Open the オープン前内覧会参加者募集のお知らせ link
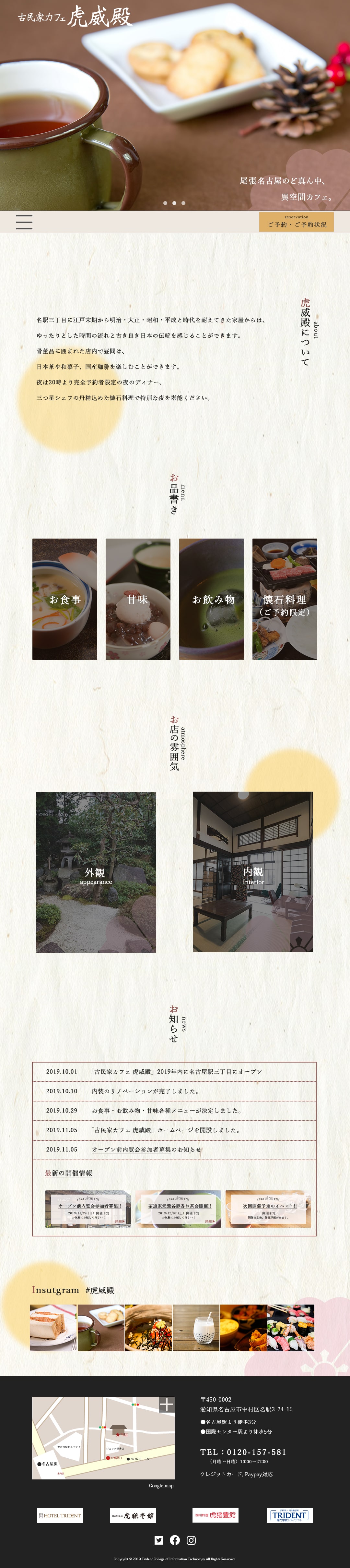This screenshot has height=1568, width=350. [x=146, y=1149]
